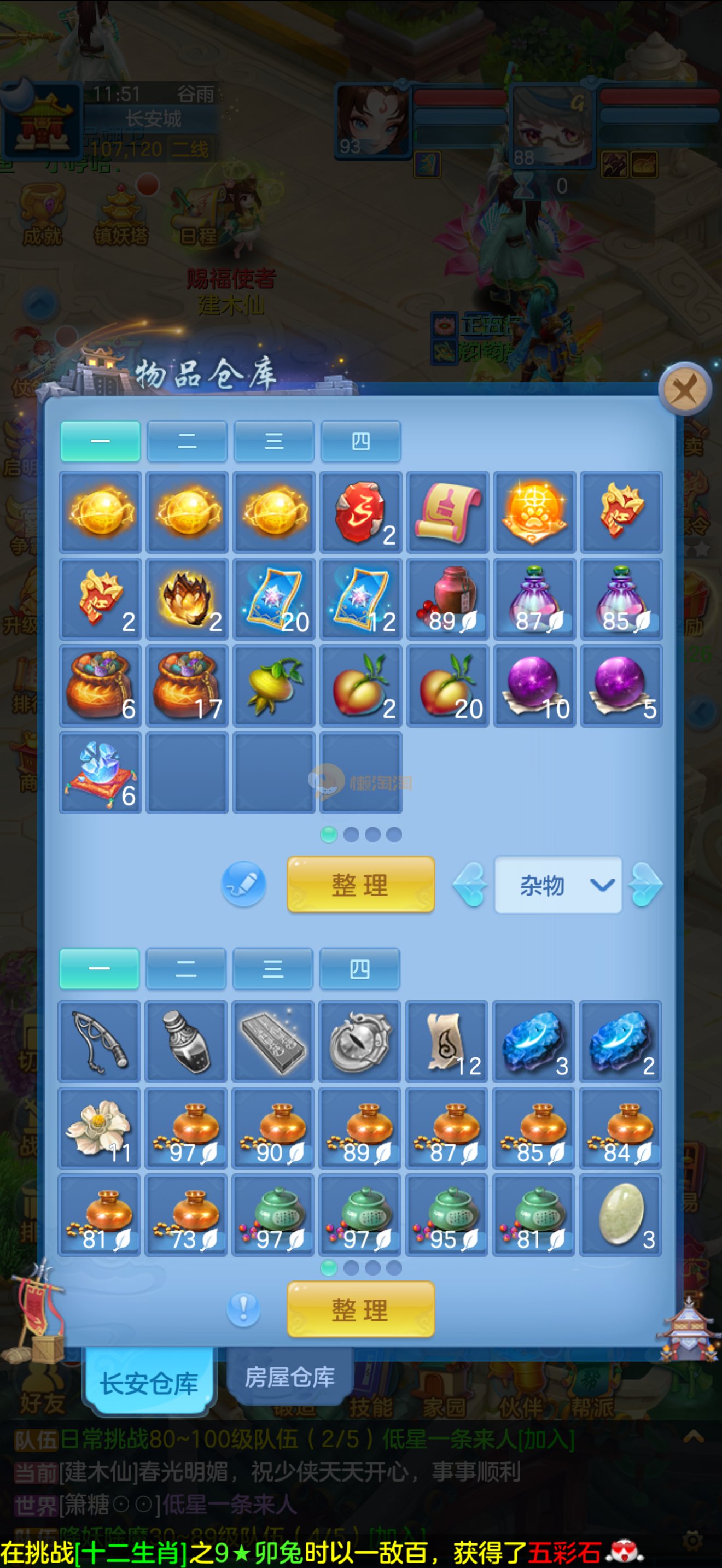Close the 物品仓库 warehouse dialog
Viewport: 722px width, 1568px height.
685,390
